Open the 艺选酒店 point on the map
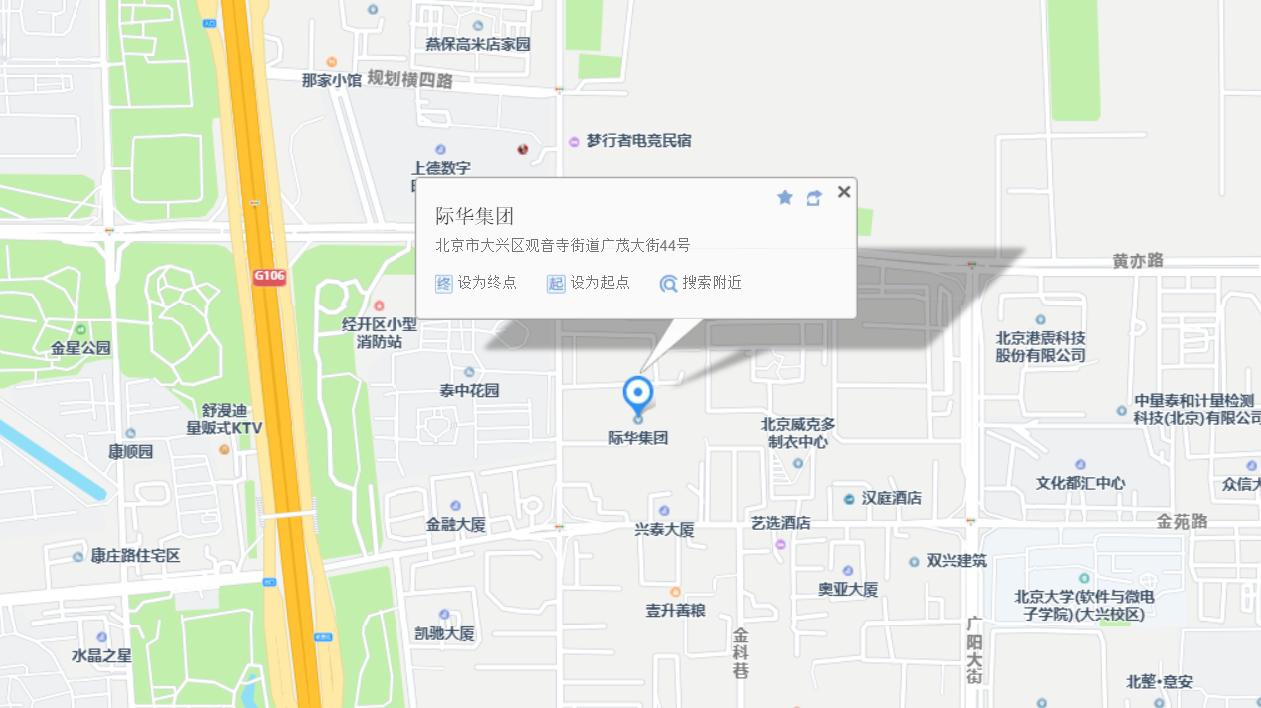 pyautogui.click(x=781, y=543)
